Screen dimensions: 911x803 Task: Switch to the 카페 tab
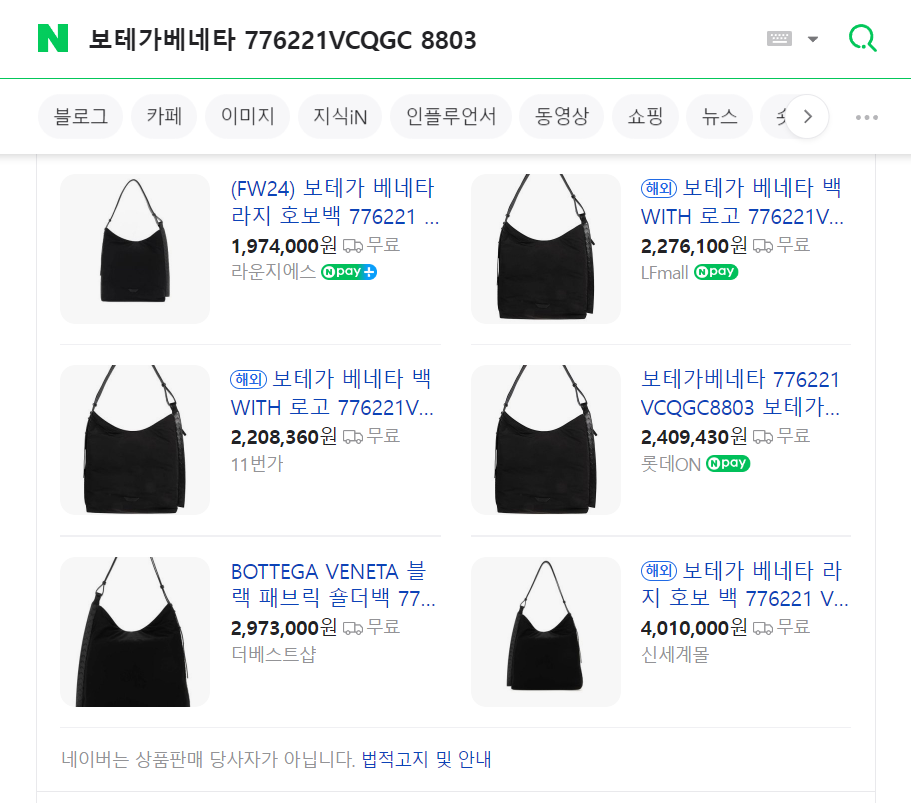coord(164,117)
